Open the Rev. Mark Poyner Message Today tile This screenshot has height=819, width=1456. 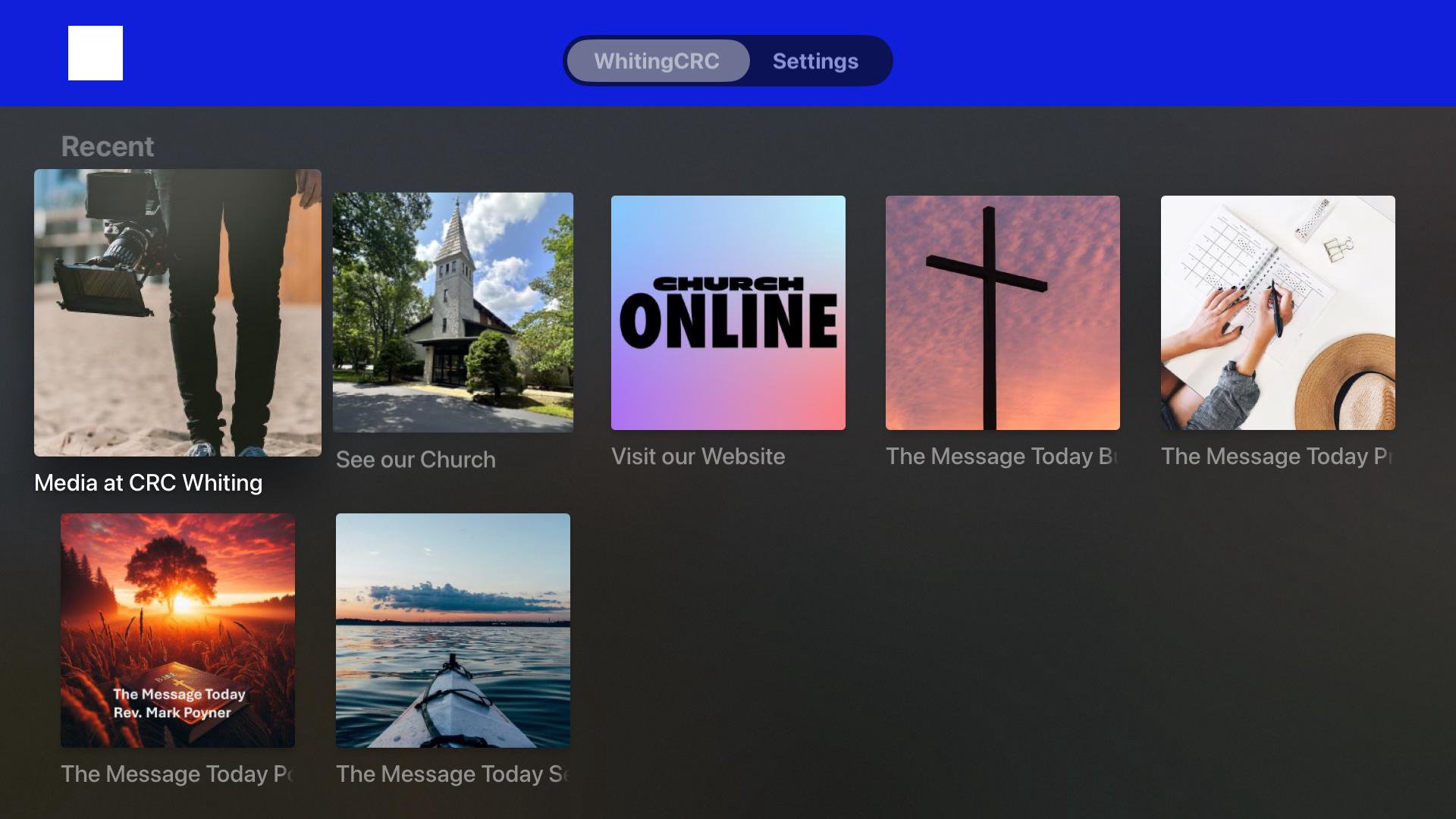tap(177, 630)
